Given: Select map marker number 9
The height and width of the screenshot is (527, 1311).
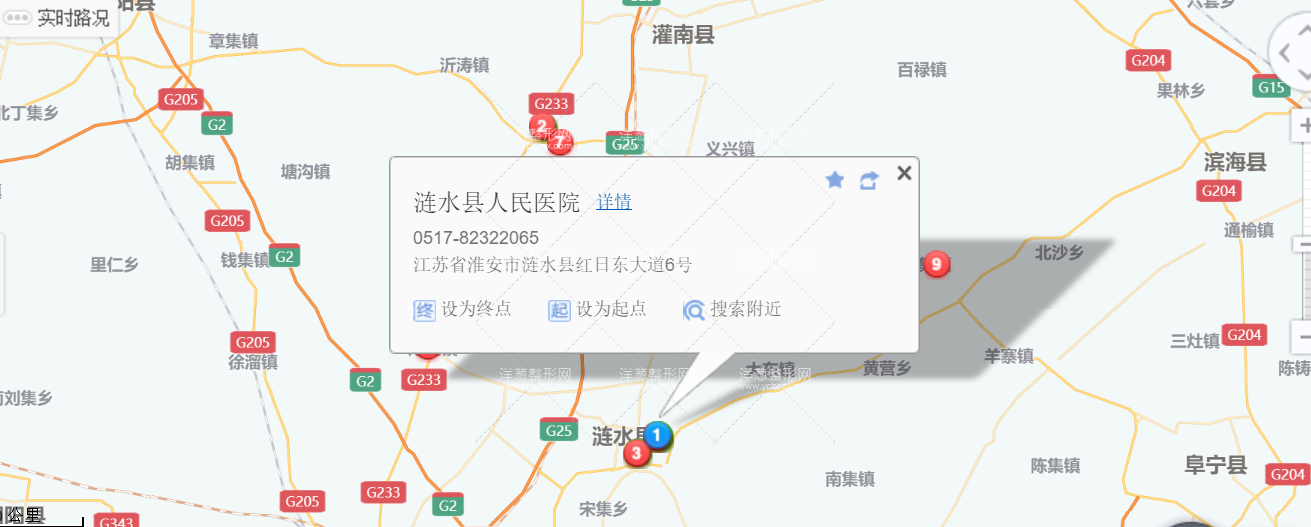Looking at the screenshot, I should click(935, 264).
